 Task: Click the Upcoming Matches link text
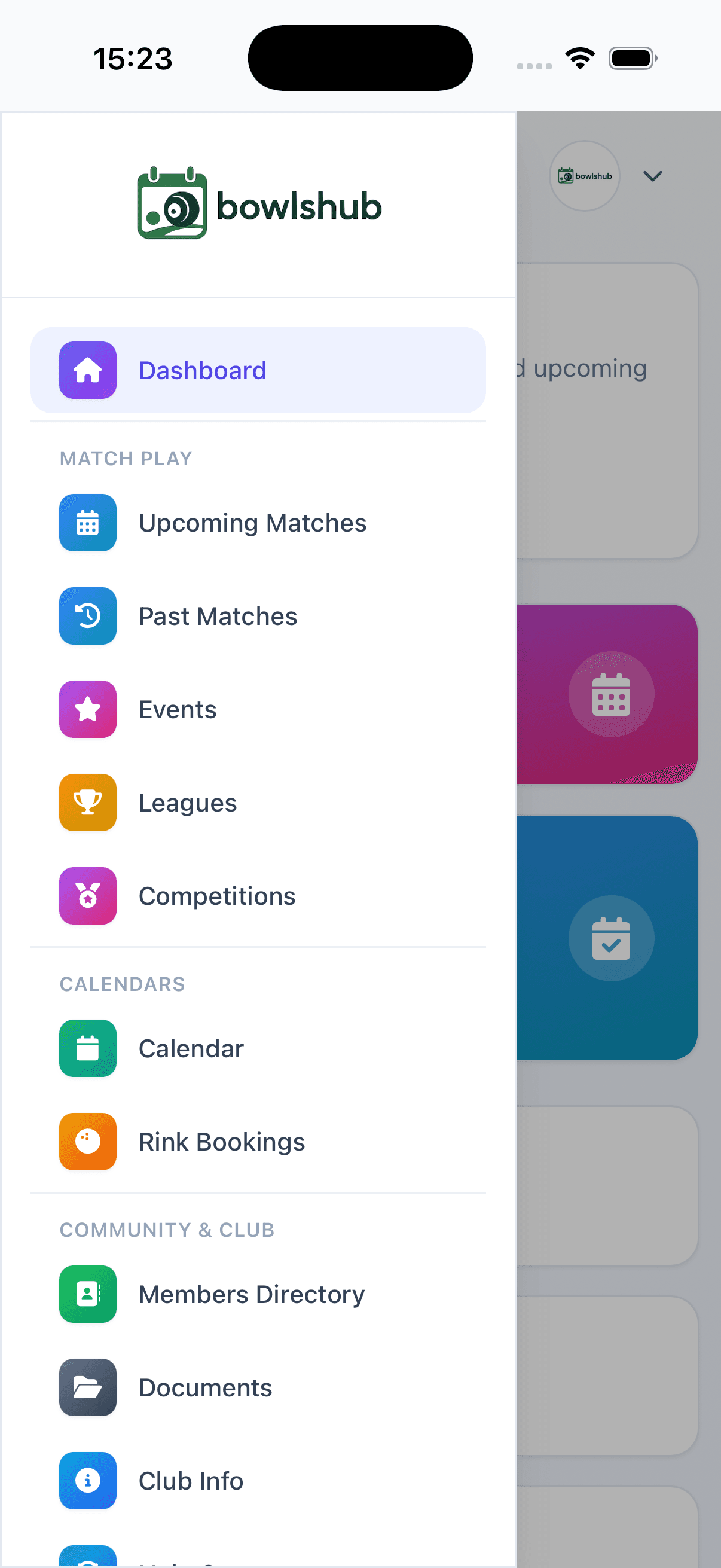(252, 523)
